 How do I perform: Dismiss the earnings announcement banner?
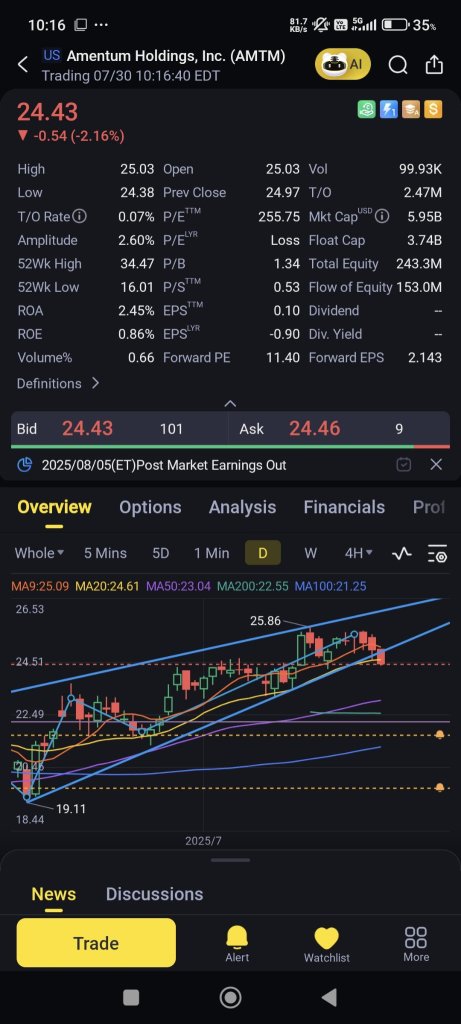[x=436, y=464]
